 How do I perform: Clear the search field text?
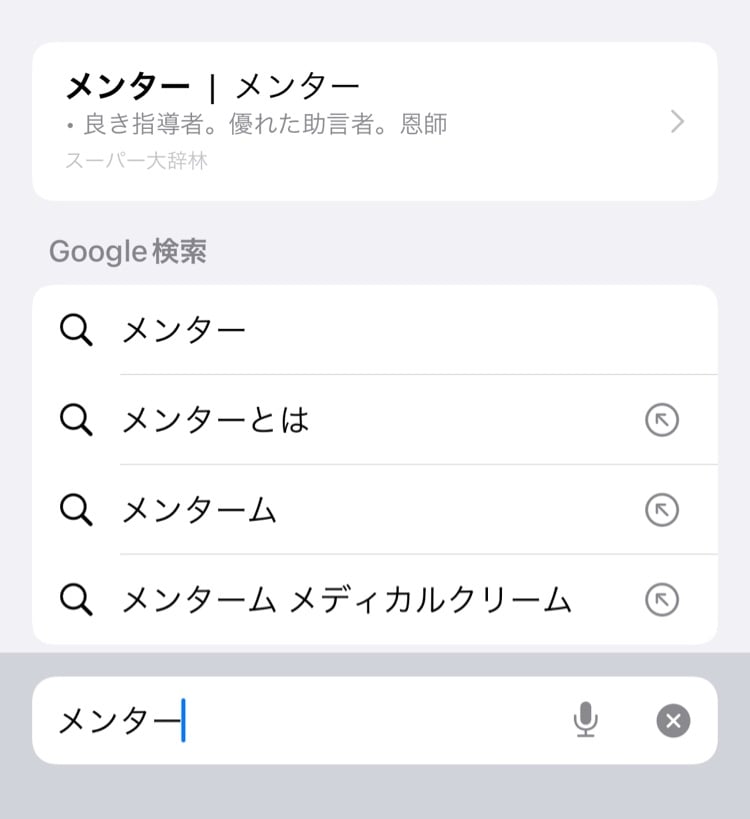point(673,720)
